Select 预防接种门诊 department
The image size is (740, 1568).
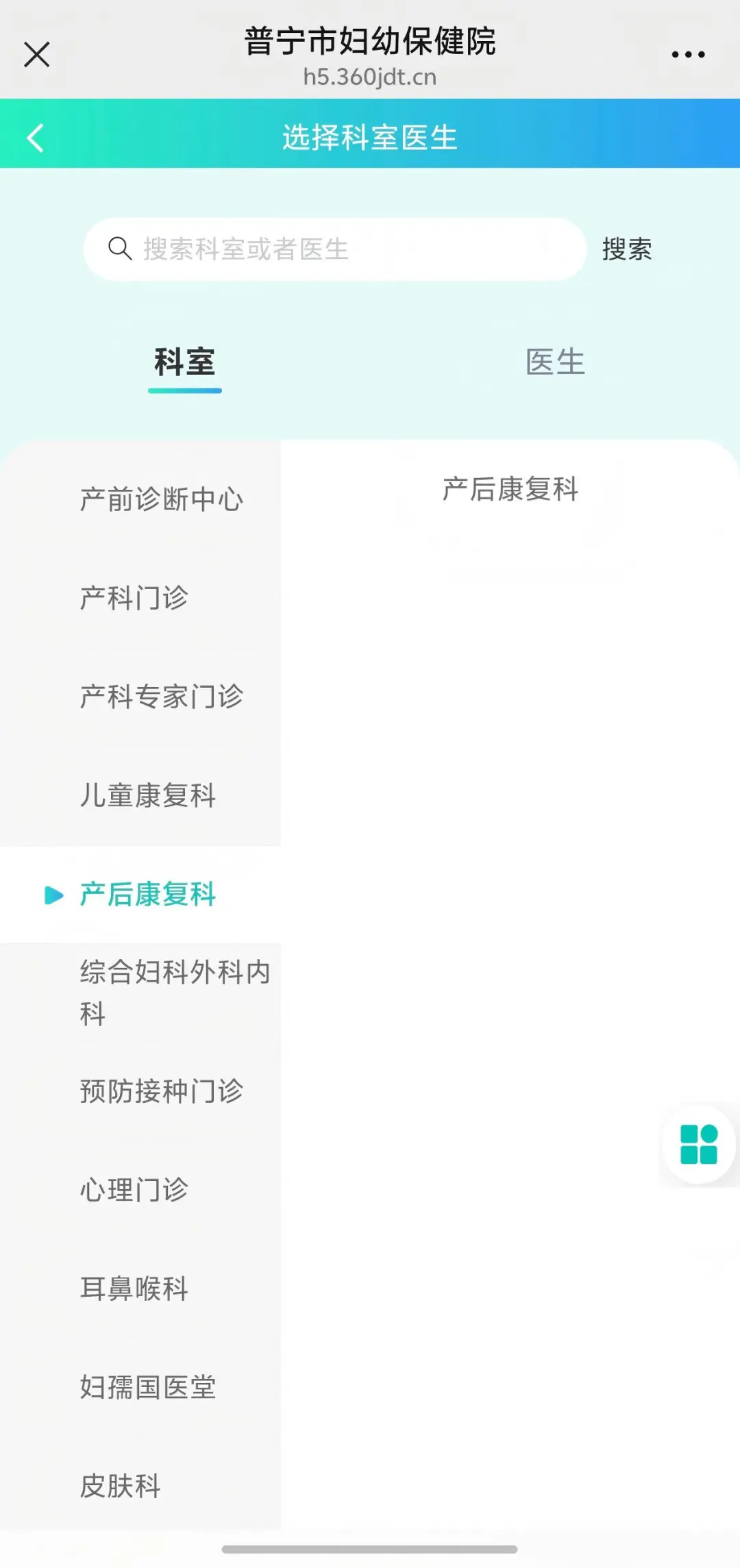click(x=161, y=1092)
